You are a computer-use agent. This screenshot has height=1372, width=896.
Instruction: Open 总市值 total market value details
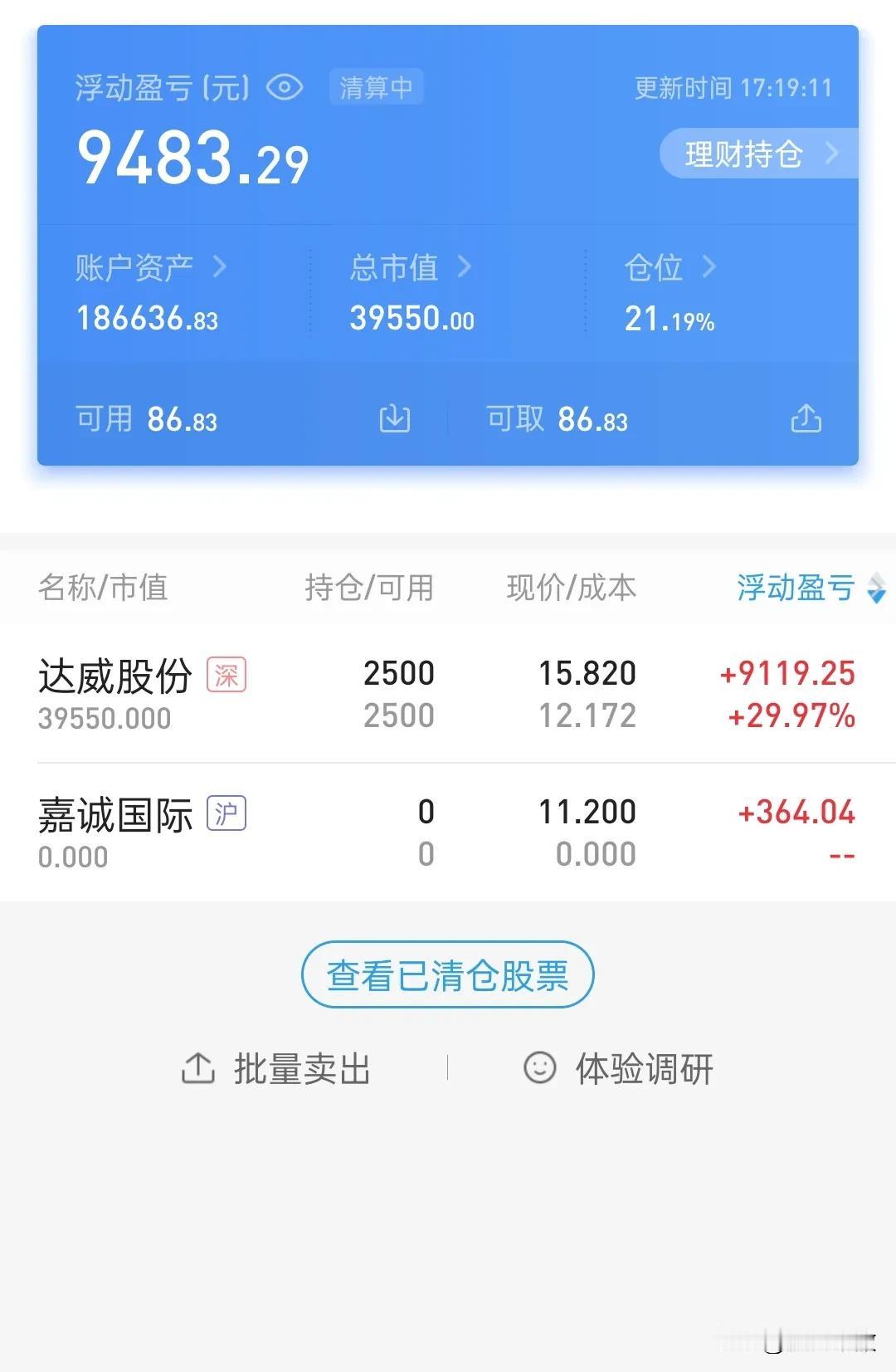point(410,267)
